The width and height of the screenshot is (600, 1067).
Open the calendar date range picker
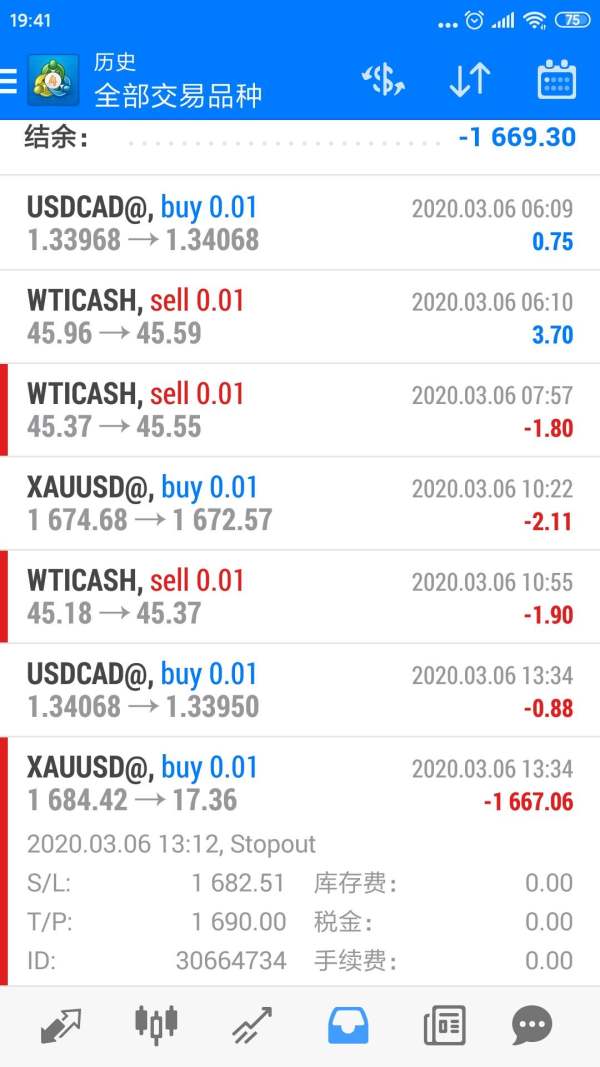click(556, 80)
